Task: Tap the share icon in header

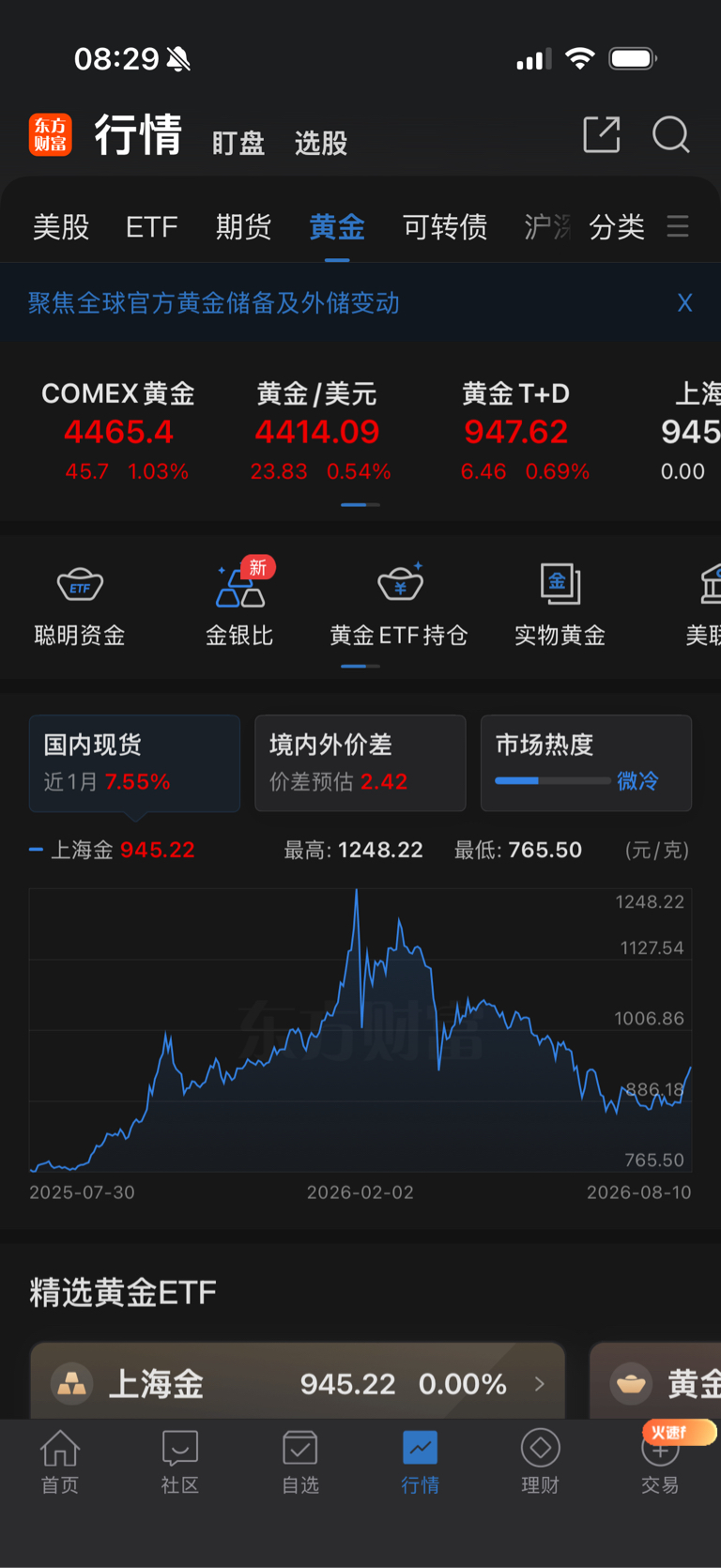Action: click(602, 134)
